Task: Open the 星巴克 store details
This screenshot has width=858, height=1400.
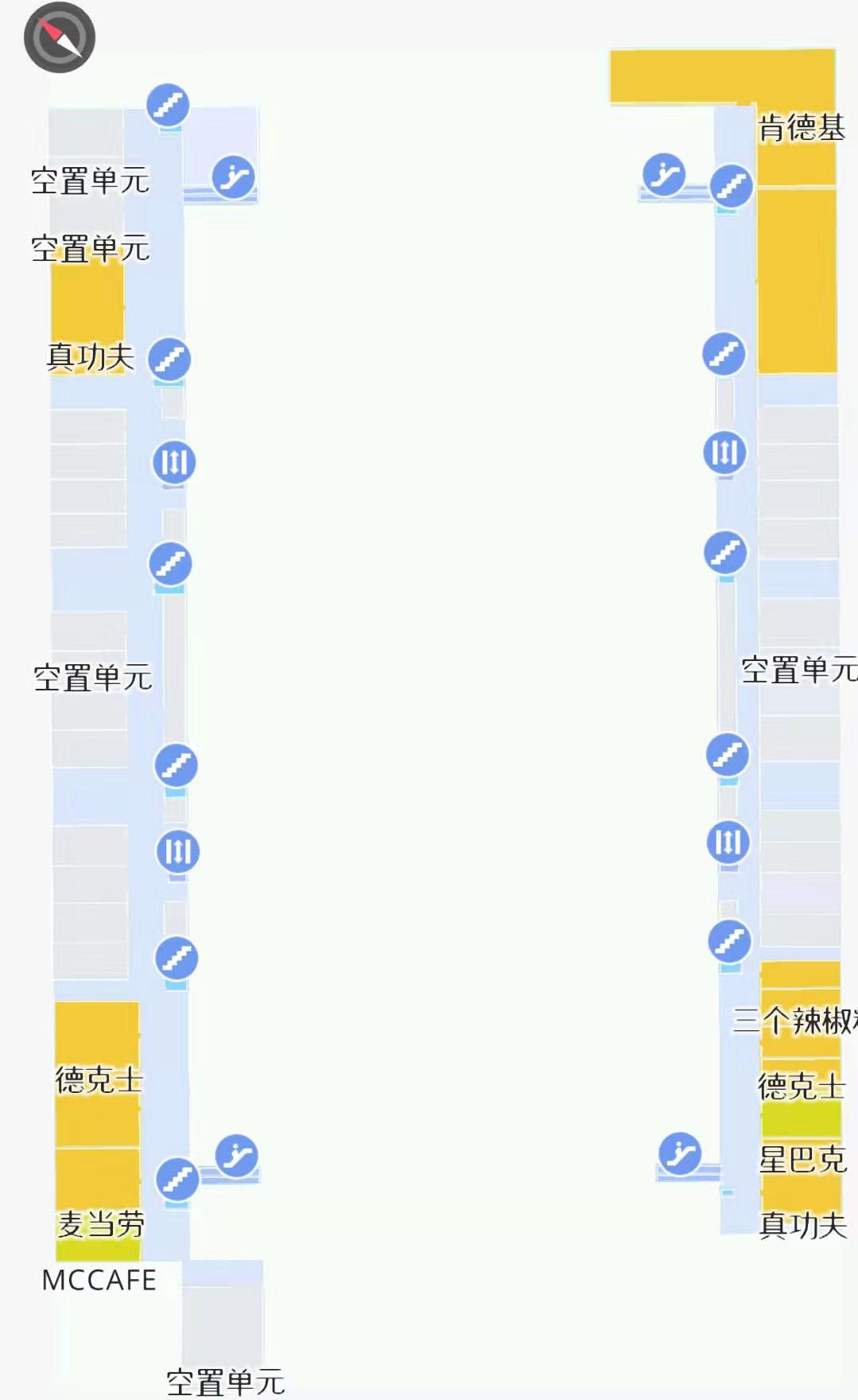Action: (x=803, y=1161)
